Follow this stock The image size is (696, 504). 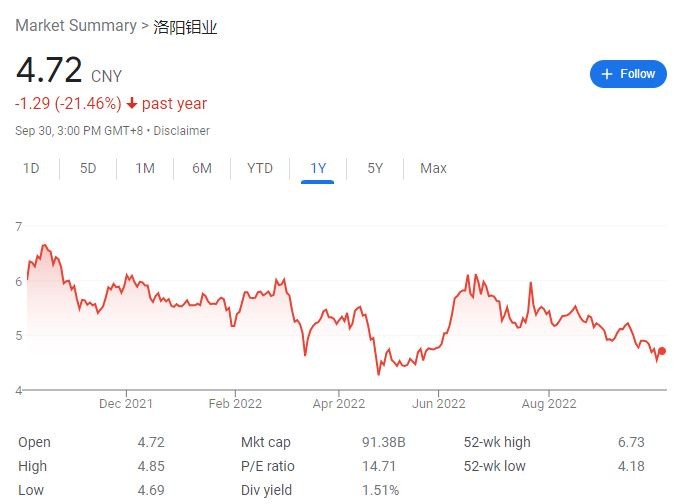tap(628, 74)
